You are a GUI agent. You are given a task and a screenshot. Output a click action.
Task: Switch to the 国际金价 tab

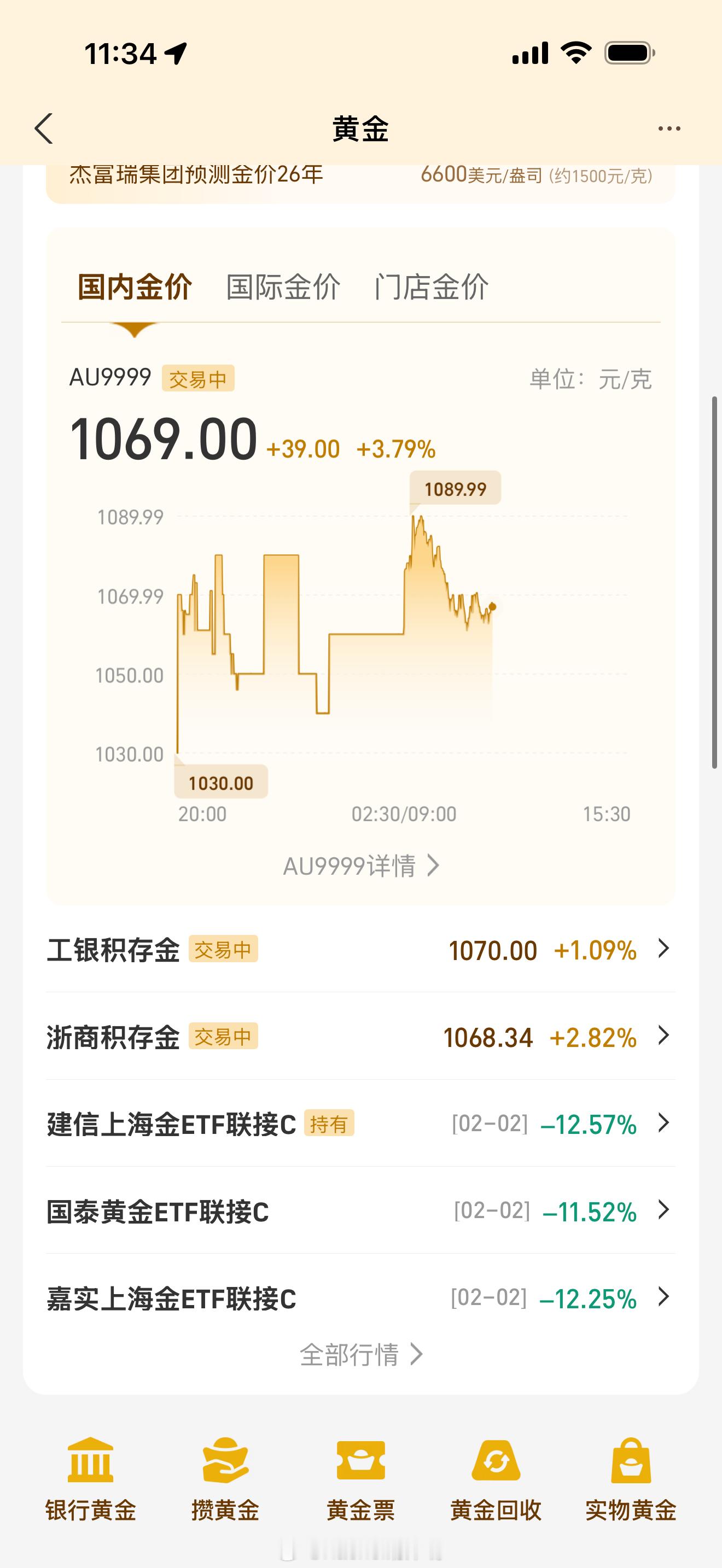pos(283,286)
